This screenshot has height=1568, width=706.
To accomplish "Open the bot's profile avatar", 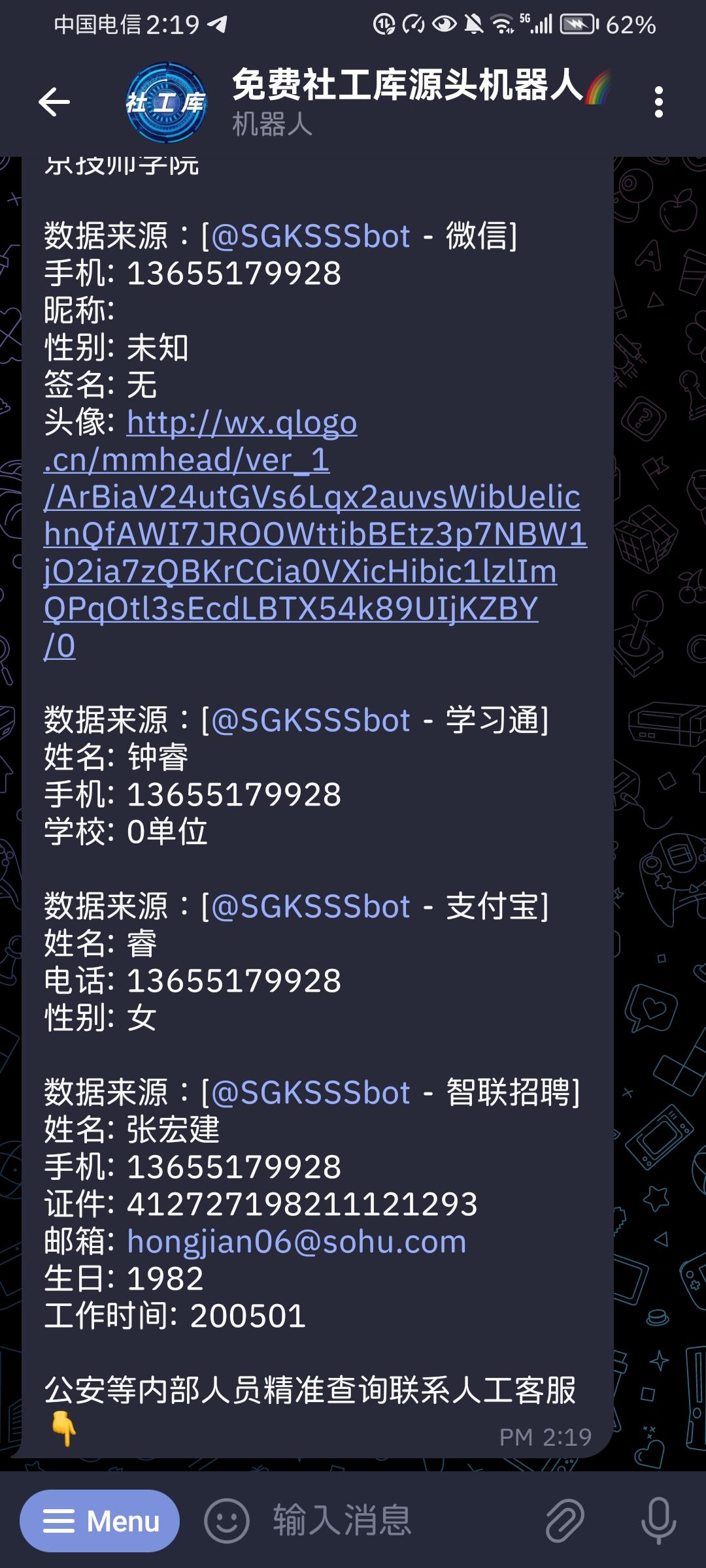I will (x=167, y=102).
